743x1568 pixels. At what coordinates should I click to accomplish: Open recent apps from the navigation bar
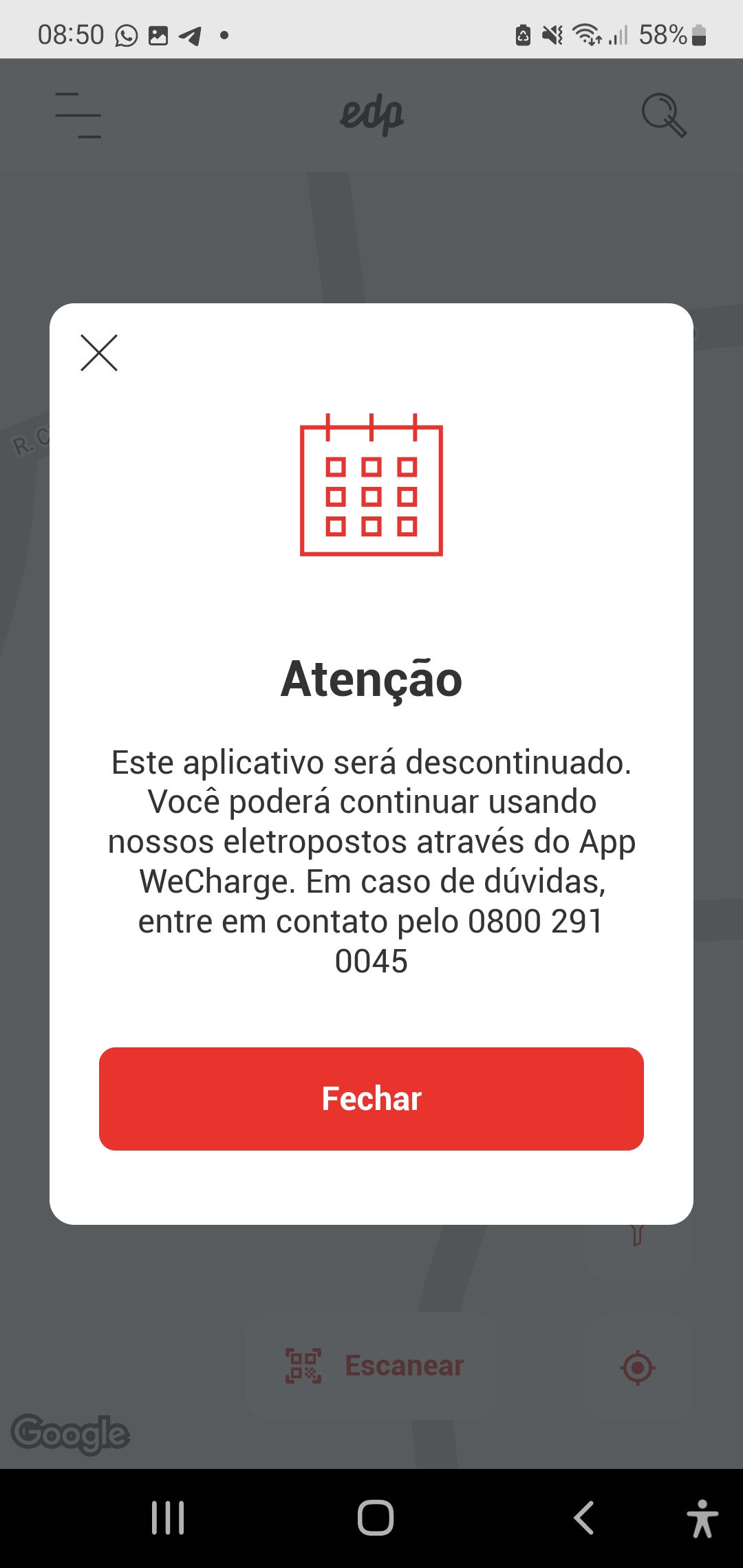pos(167,1520)
